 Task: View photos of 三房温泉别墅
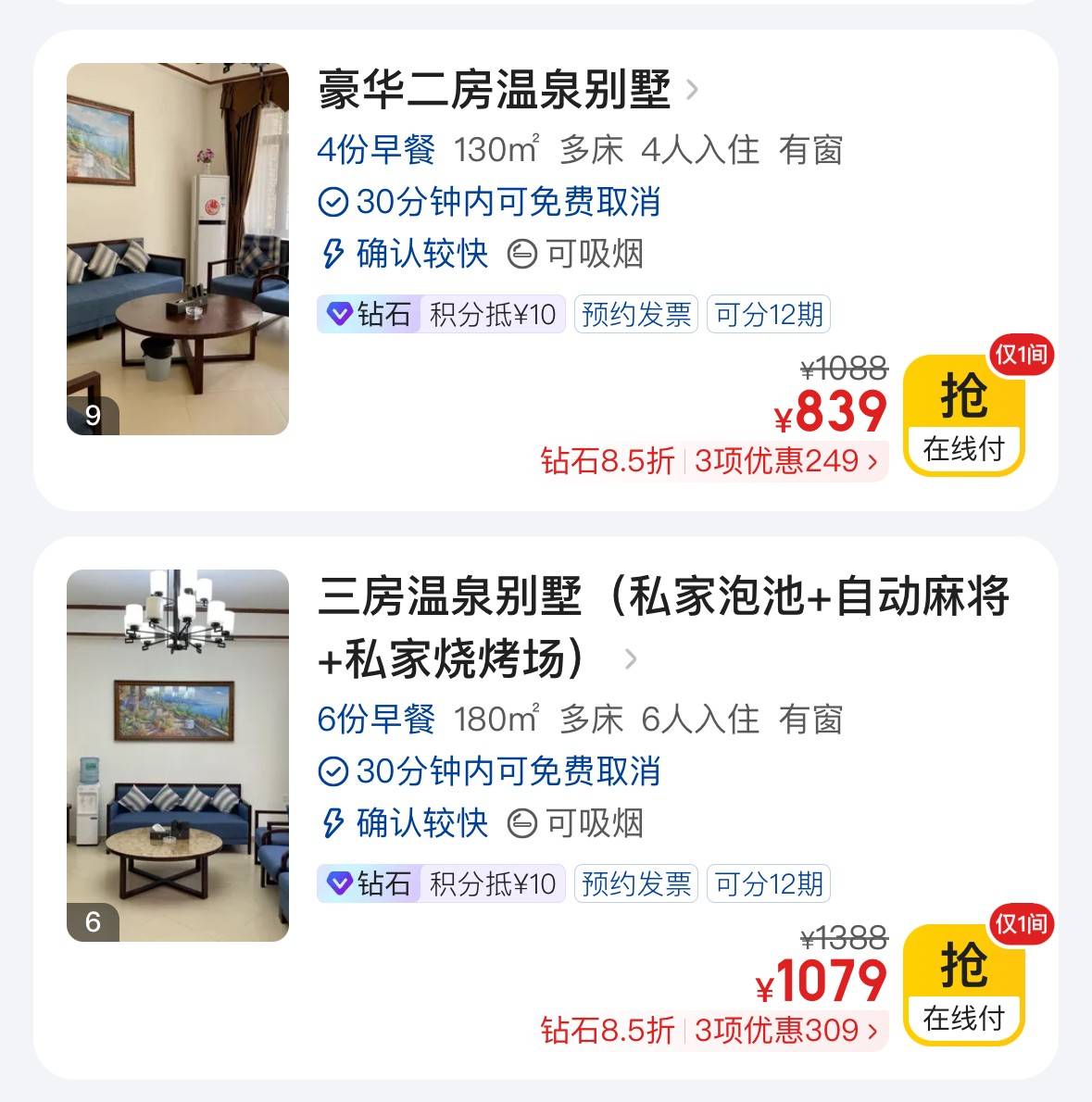[178, 756]
